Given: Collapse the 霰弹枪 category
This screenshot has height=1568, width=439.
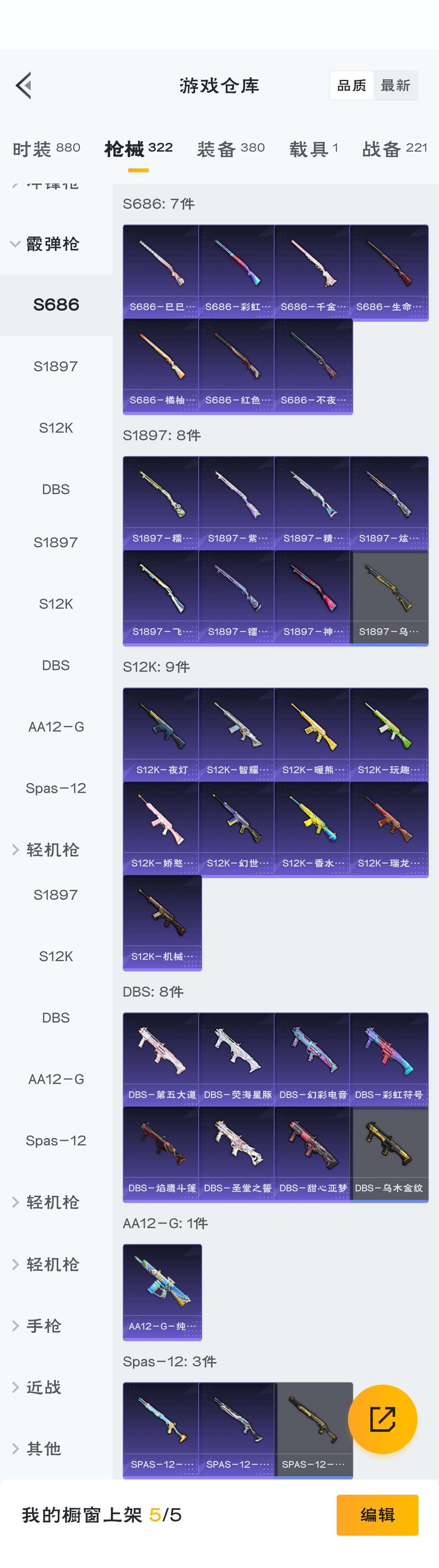Looking at the screenshot, I should (x=46, y=244).
